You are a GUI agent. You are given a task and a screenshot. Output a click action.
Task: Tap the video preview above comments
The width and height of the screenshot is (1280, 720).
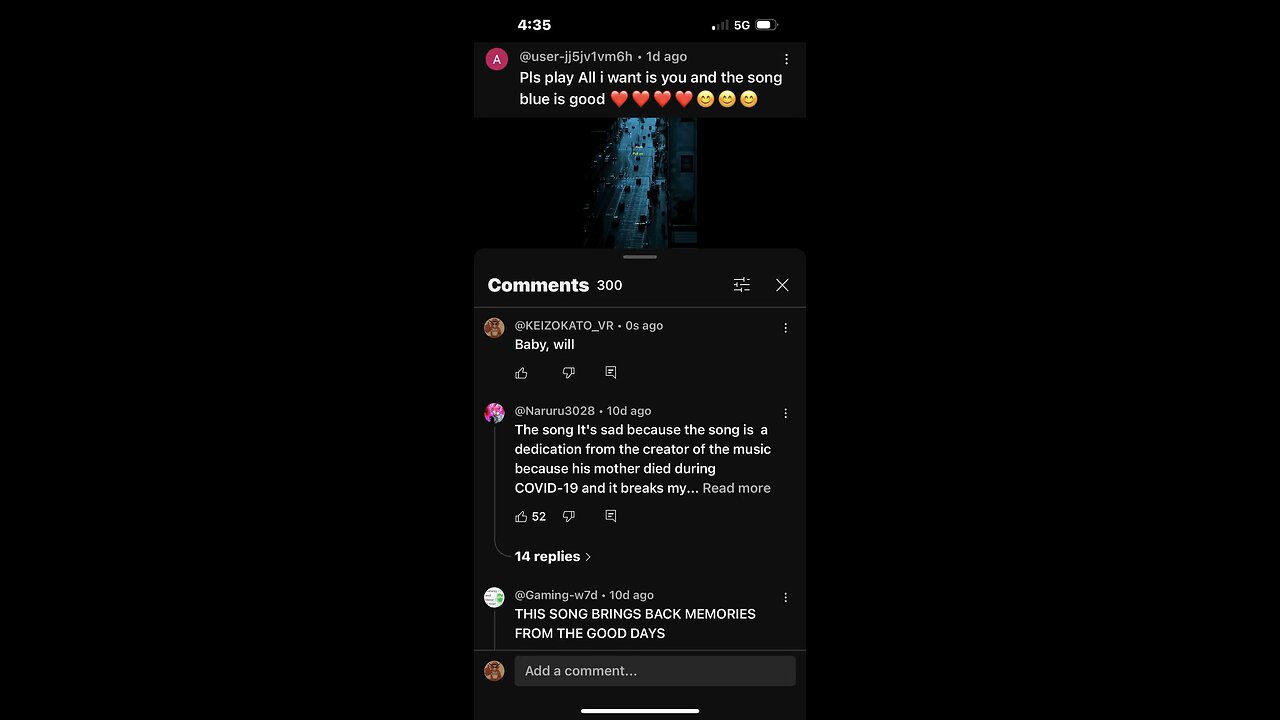tap(640, 182)
